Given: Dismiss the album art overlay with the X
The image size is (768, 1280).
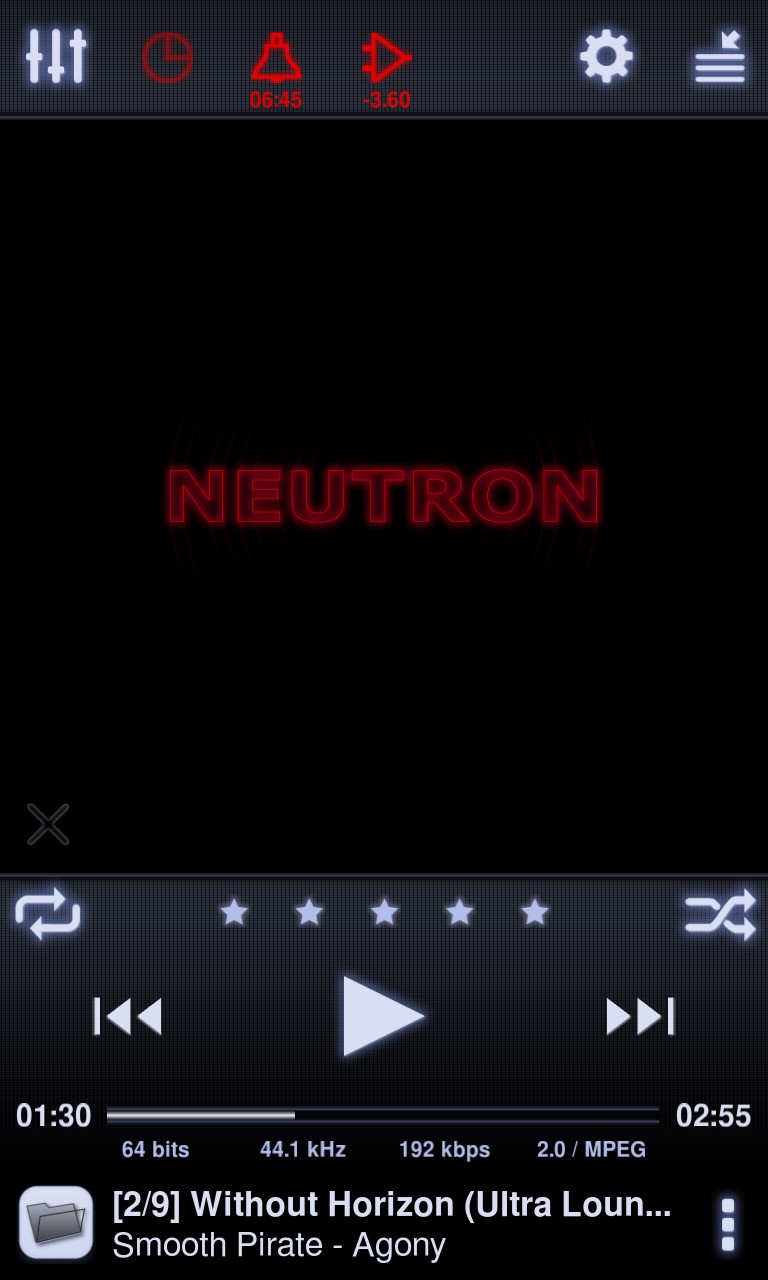Looking at the screenshot, I should [47, 823].
